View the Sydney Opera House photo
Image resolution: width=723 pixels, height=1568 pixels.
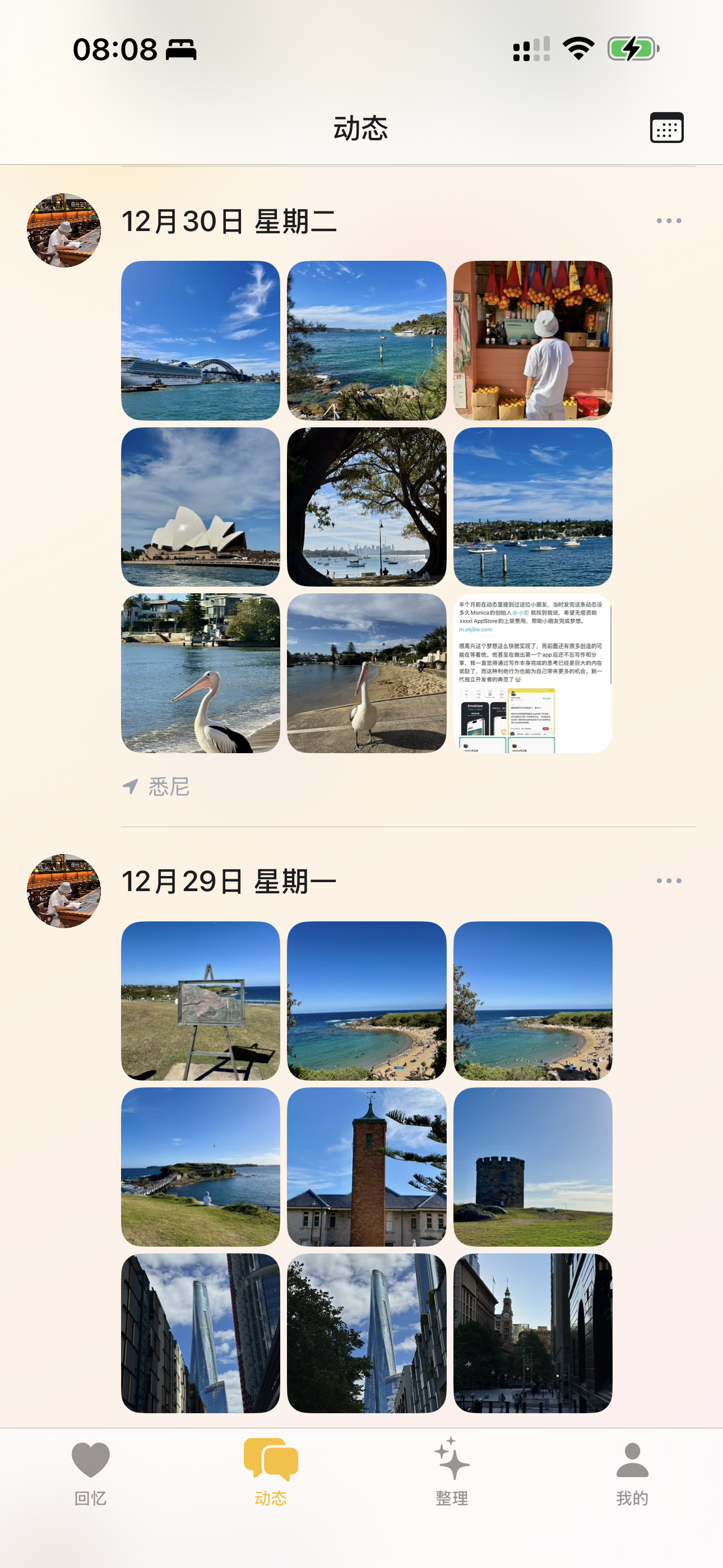pyautogui.click(x=200, y=506)
